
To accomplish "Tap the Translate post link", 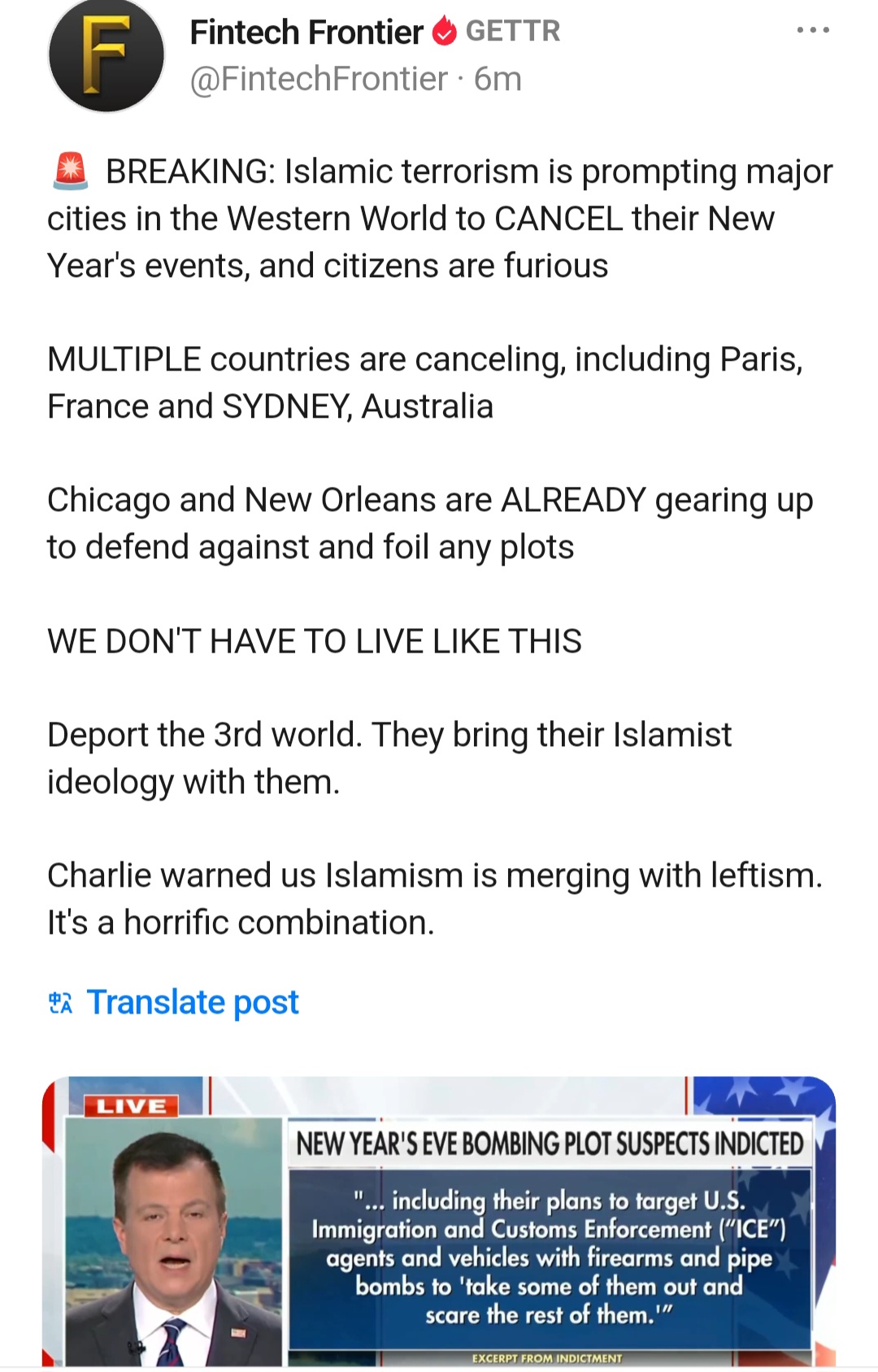I will coord(192,1002).
